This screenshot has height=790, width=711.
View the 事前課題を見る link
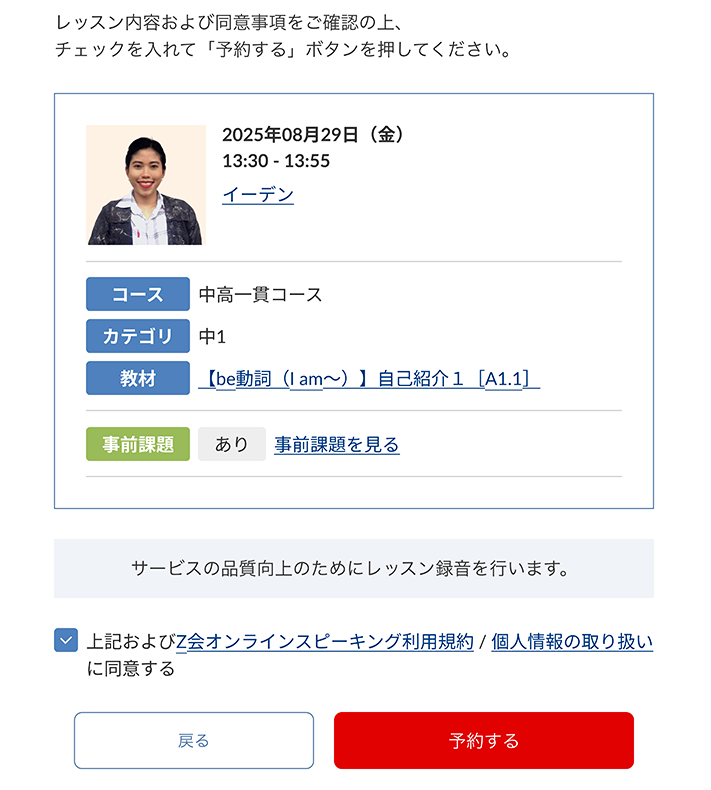click(337, 444)
